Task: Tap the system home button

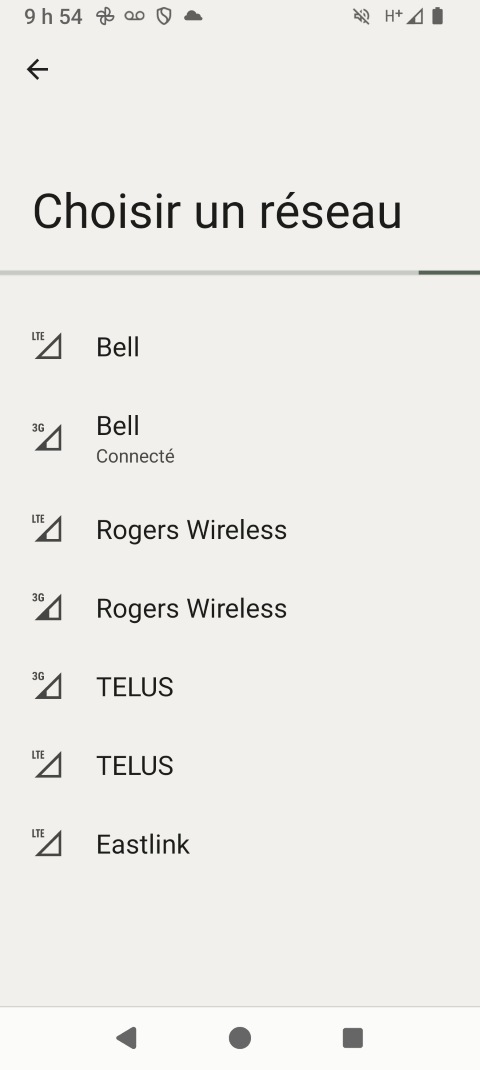Action: point(240,1038)
